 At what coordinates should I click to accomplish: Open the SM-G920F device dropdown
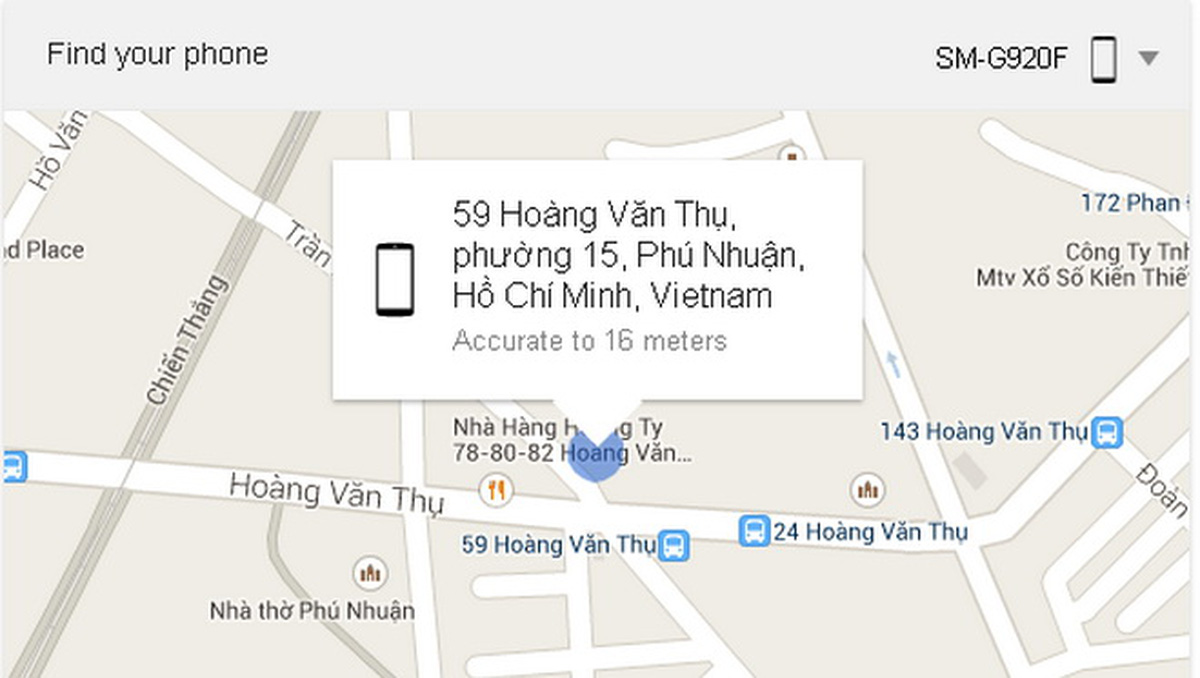pos(1148,58)
